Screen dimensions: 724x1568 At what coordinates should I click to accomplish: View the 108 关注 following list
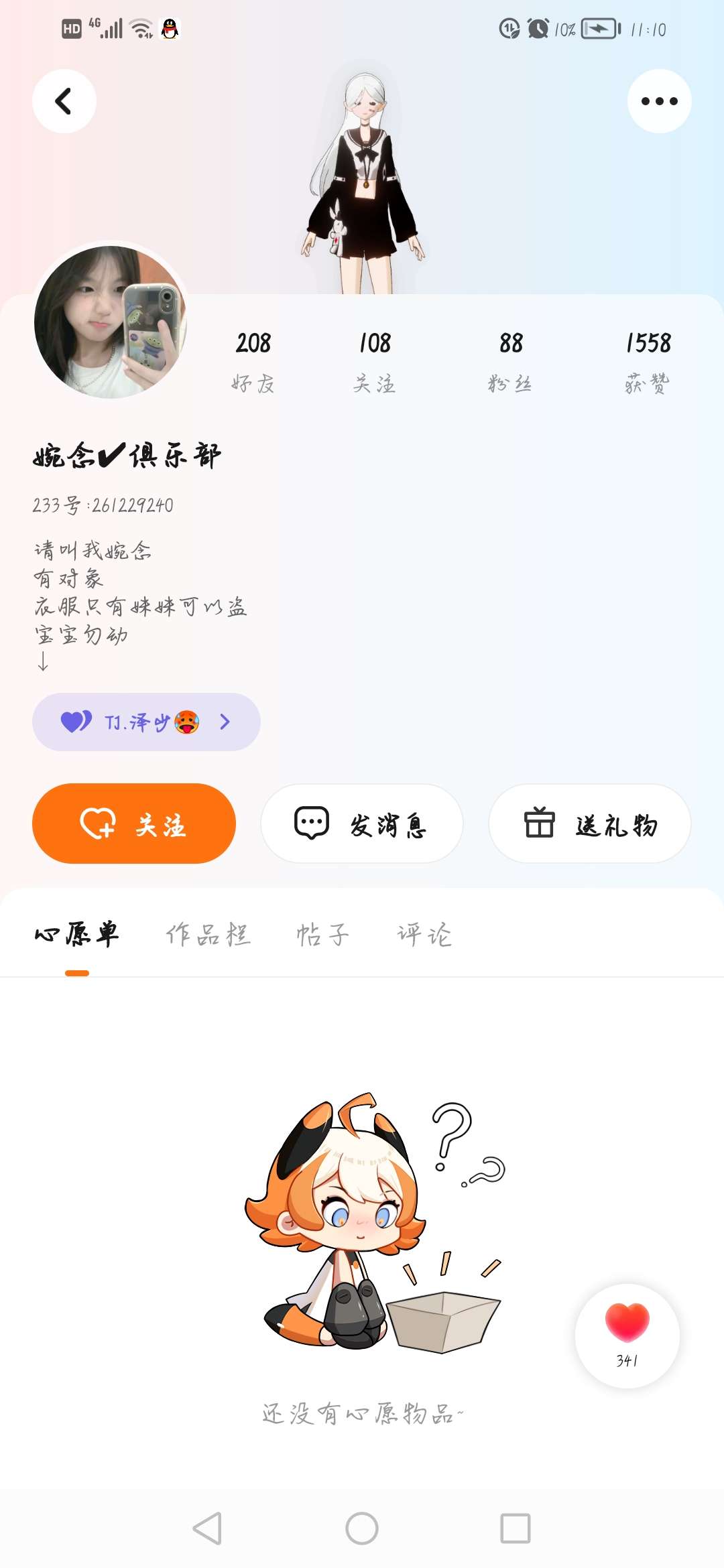tap(375, 362)
